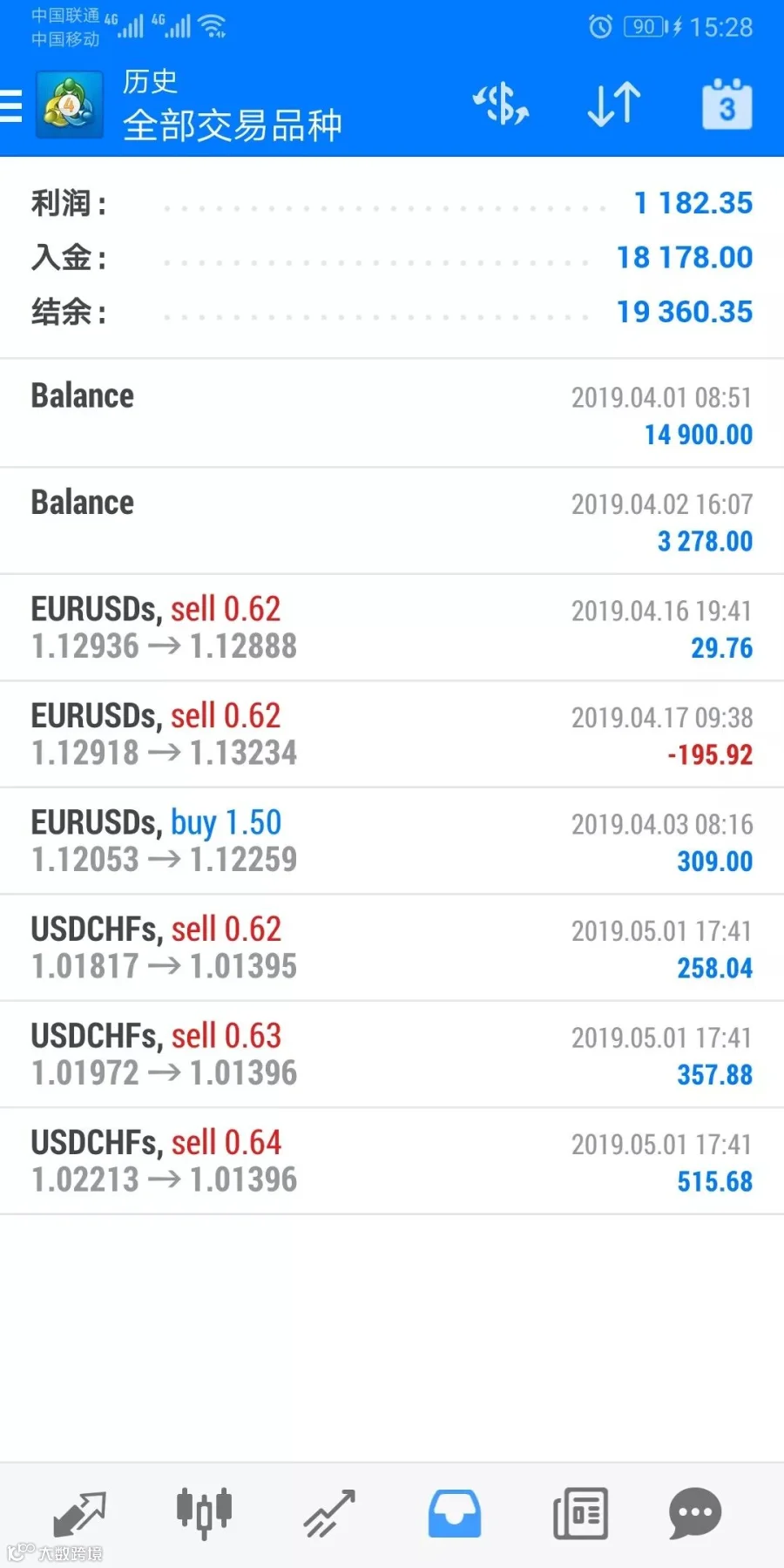
Task: Open the Chat messages tab
Action: tap(695, 1514)
